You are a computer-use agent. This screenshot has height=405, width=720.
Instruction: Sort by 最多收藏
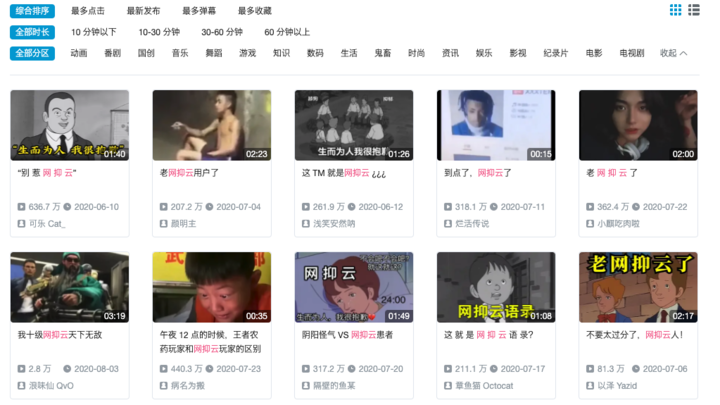[254, 11]
